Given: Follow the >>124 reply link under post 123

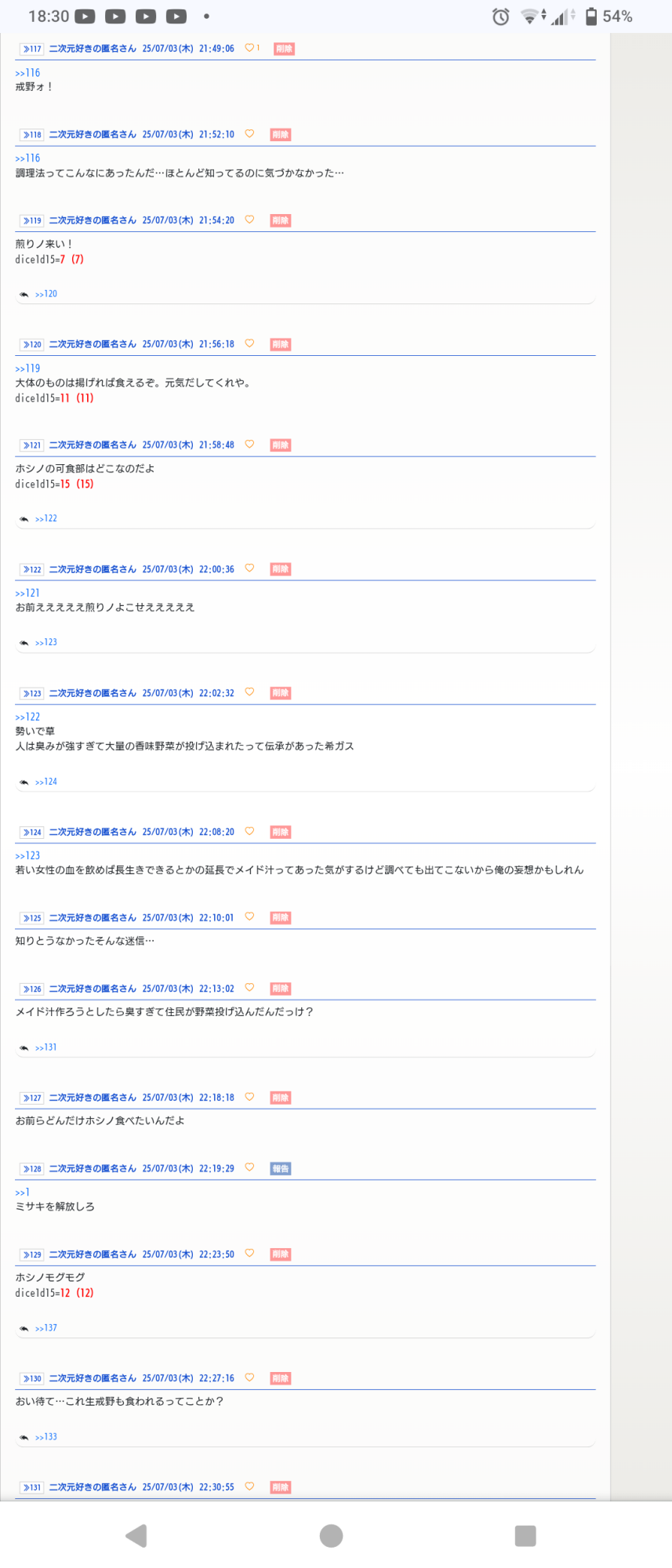Looking at the screenshot, I should 46,782.
